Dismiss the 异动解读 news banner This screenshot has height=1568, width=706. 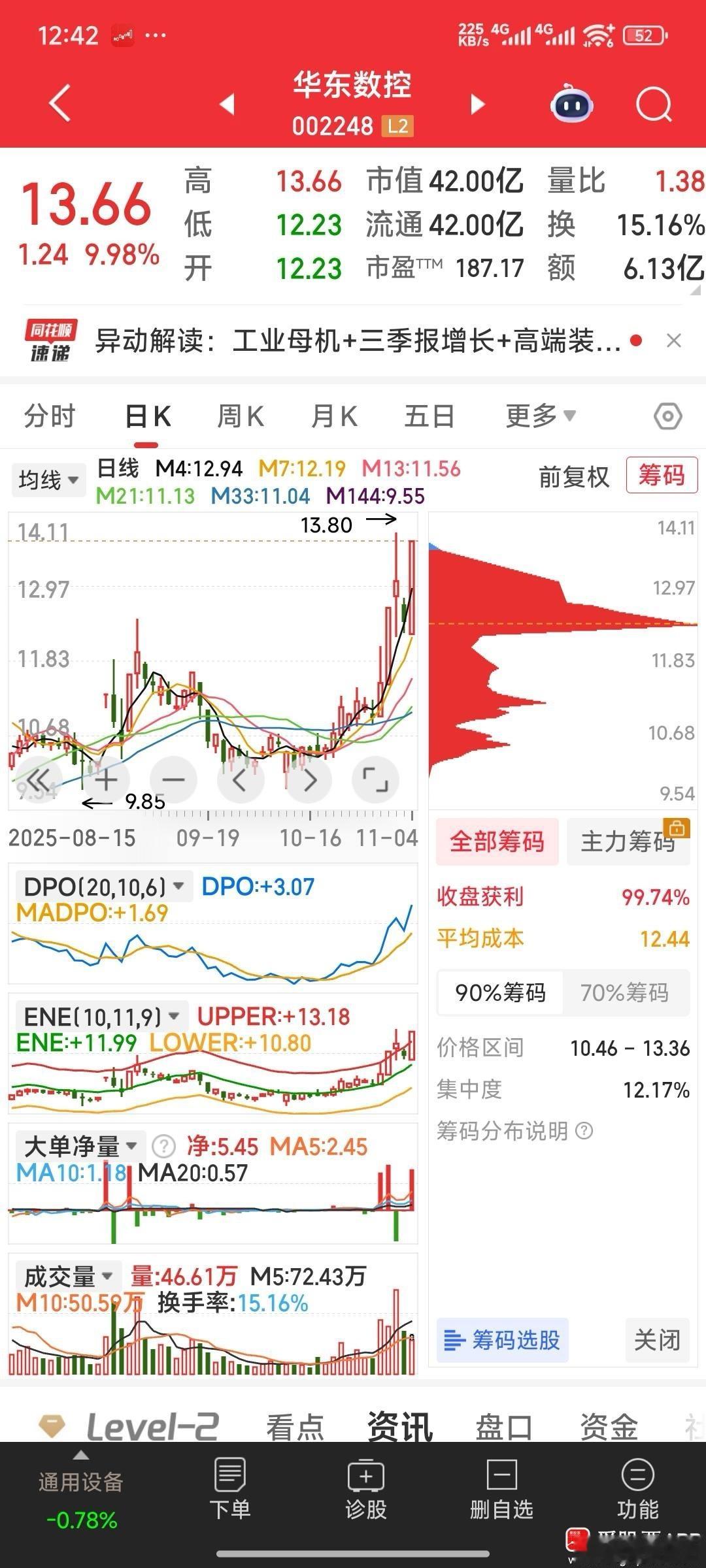tap(673, 340)
